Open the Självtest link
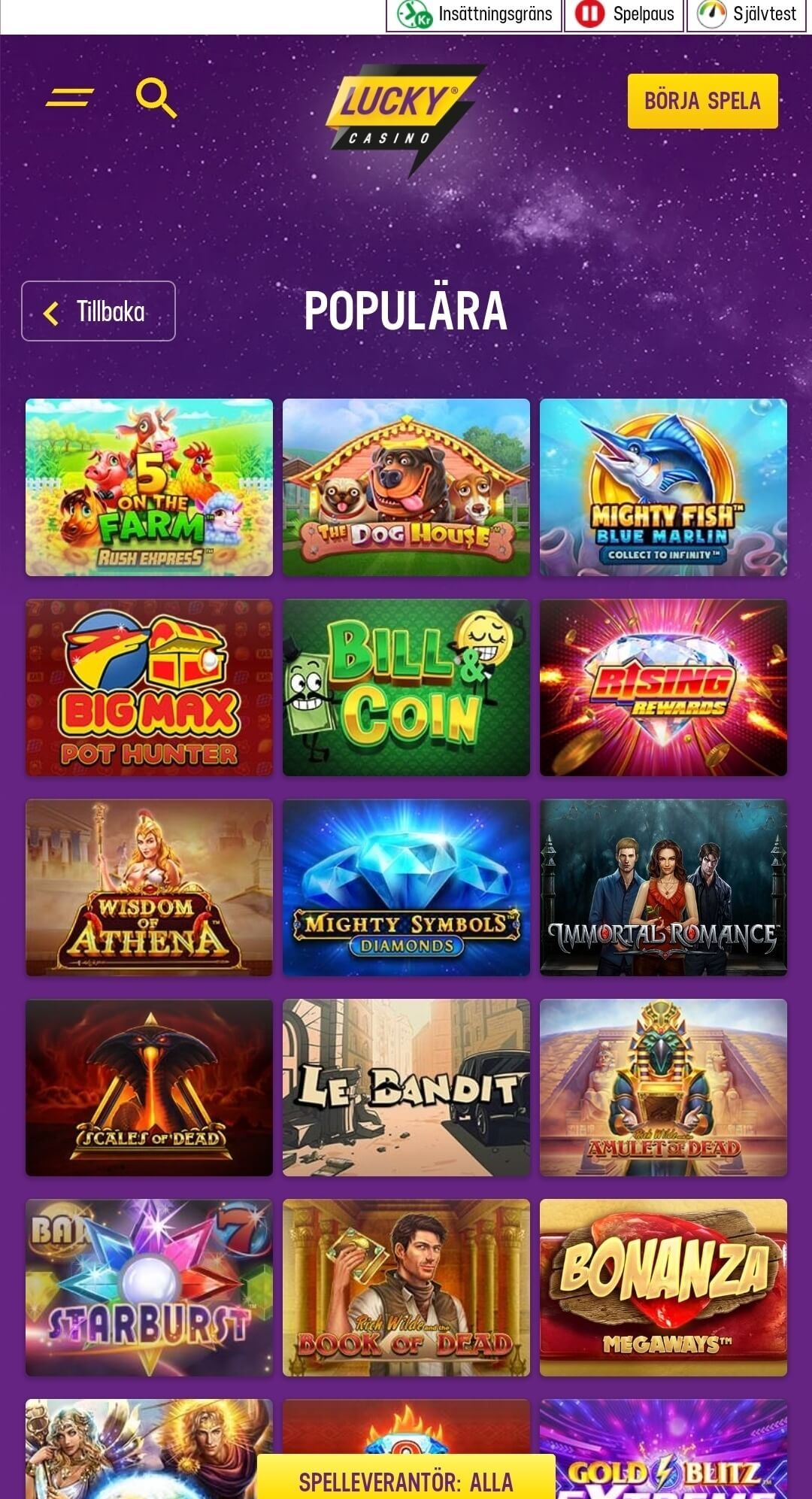This screenshot has height=1499, width=812. point(747,14)
